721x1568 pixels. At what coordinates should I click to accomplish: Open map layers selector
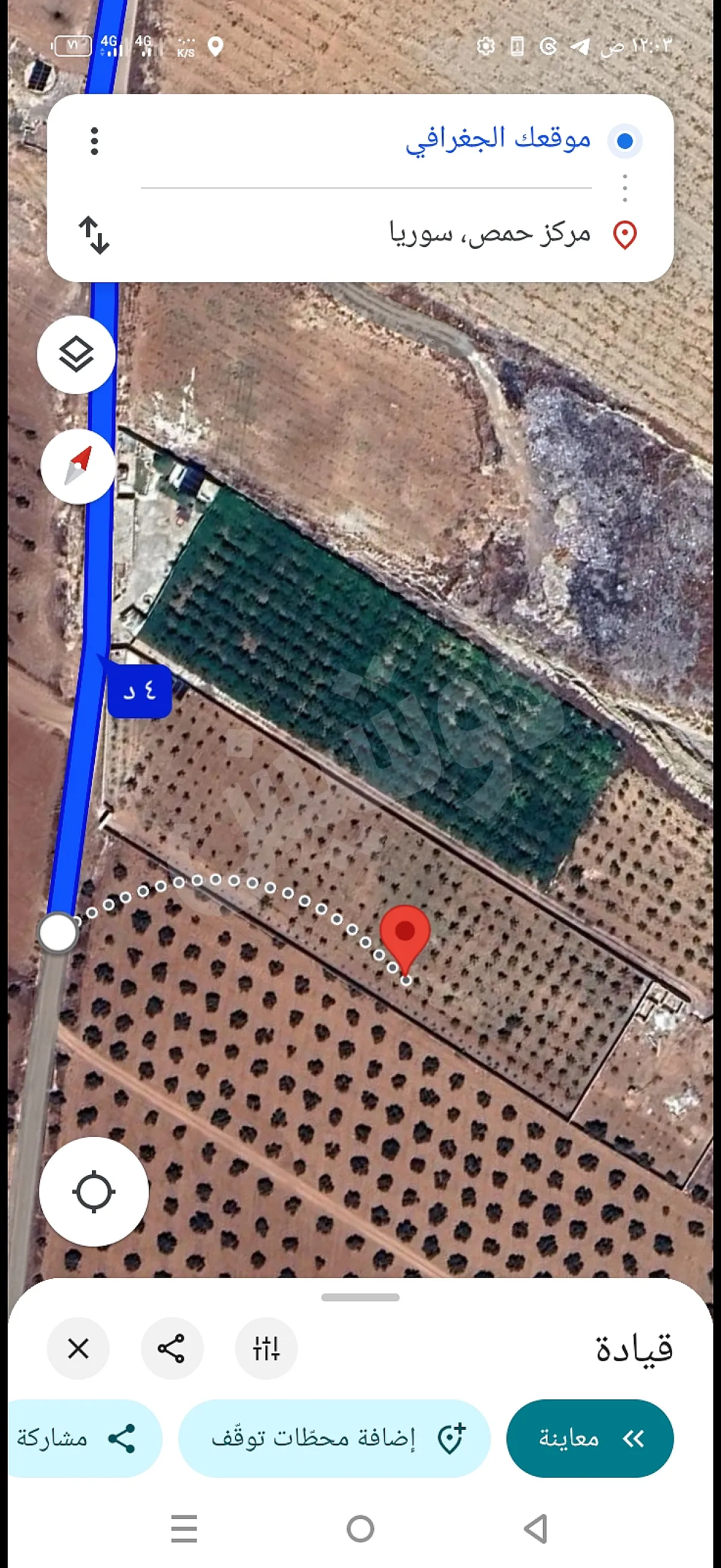click(77, 354)
